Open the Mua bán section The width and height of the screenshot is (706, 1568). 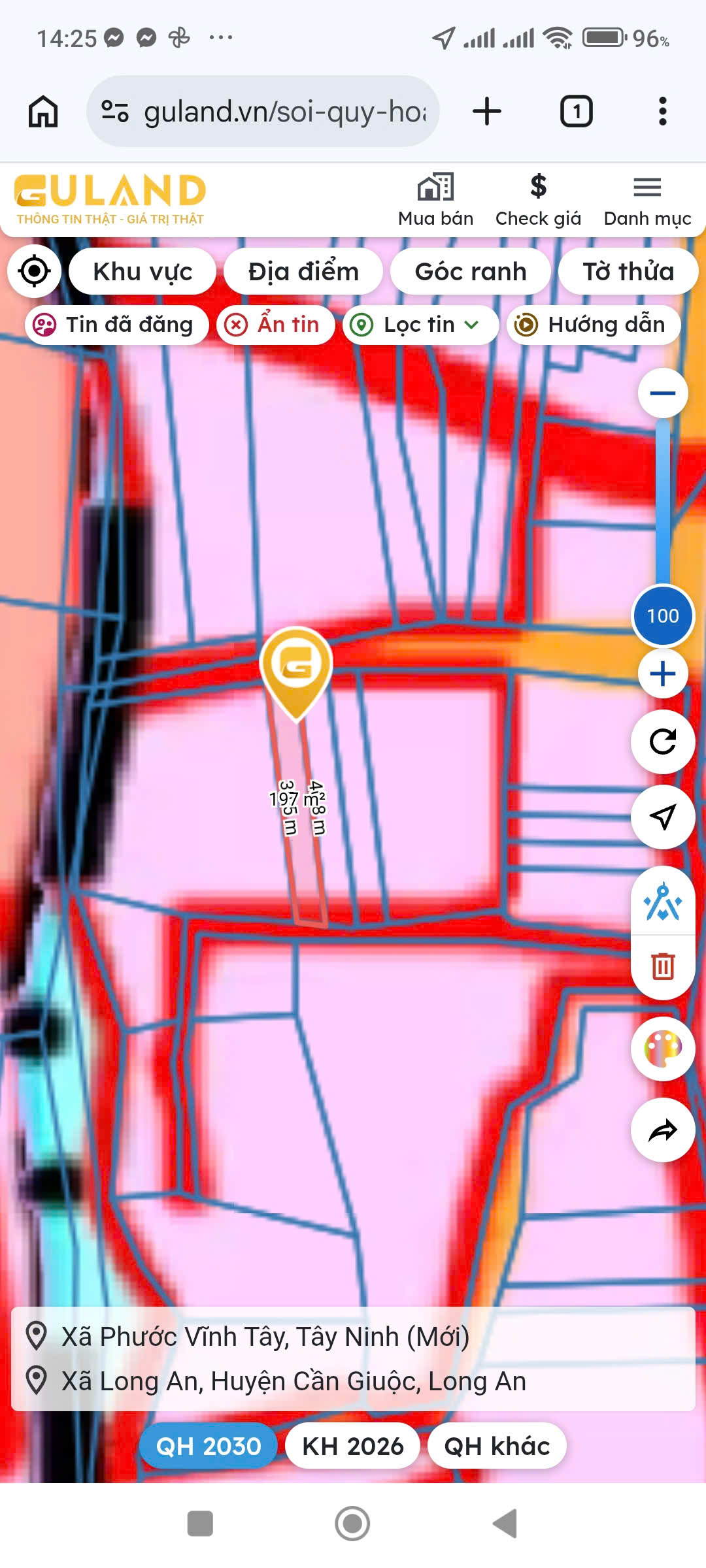click(435, 200)
